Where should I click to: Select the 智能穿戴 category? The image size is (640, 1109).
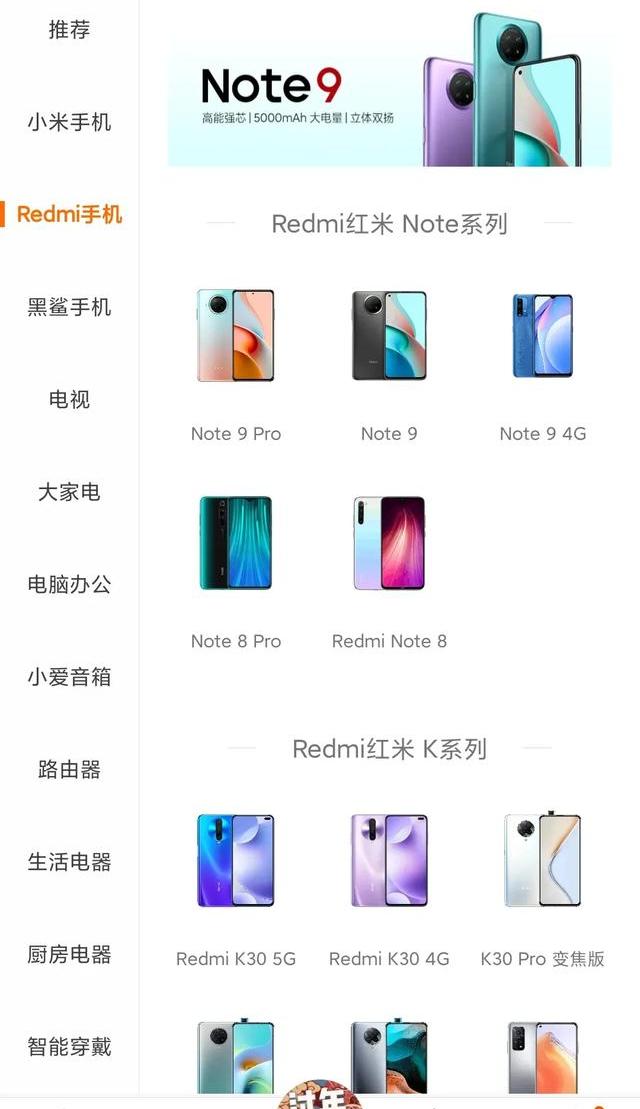tap(69, 1047)
